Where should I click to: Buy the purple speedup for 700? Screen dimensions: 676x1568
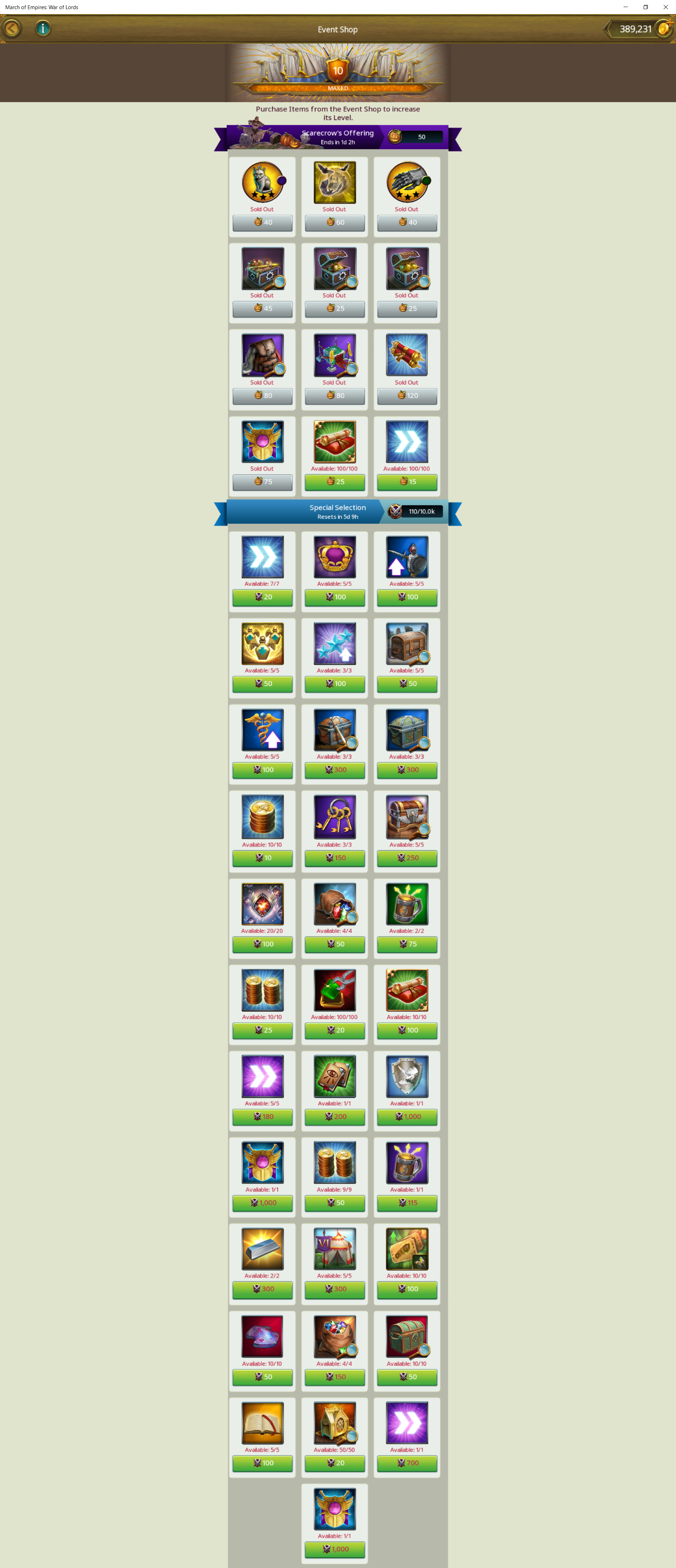[407, 1463]
